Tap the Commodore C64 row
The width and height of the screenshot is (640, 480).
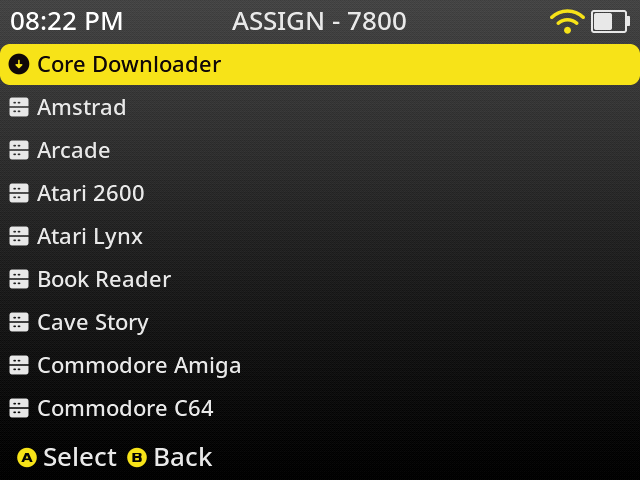click(x=125, y=408)
